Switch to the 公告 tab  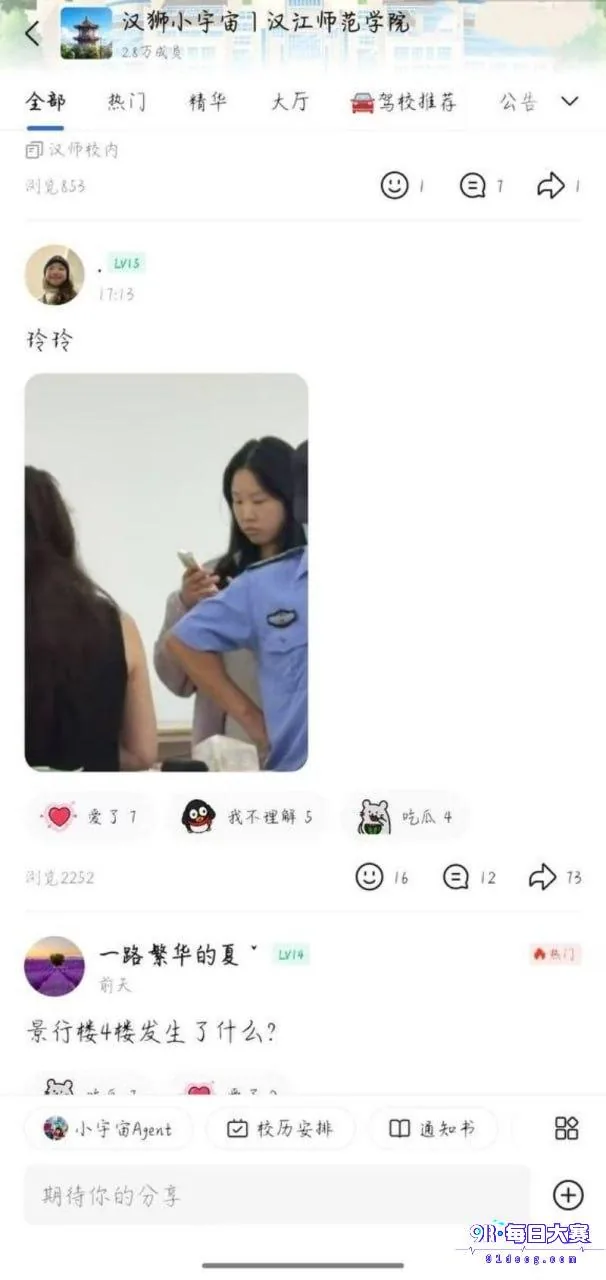tap(519, 102)
